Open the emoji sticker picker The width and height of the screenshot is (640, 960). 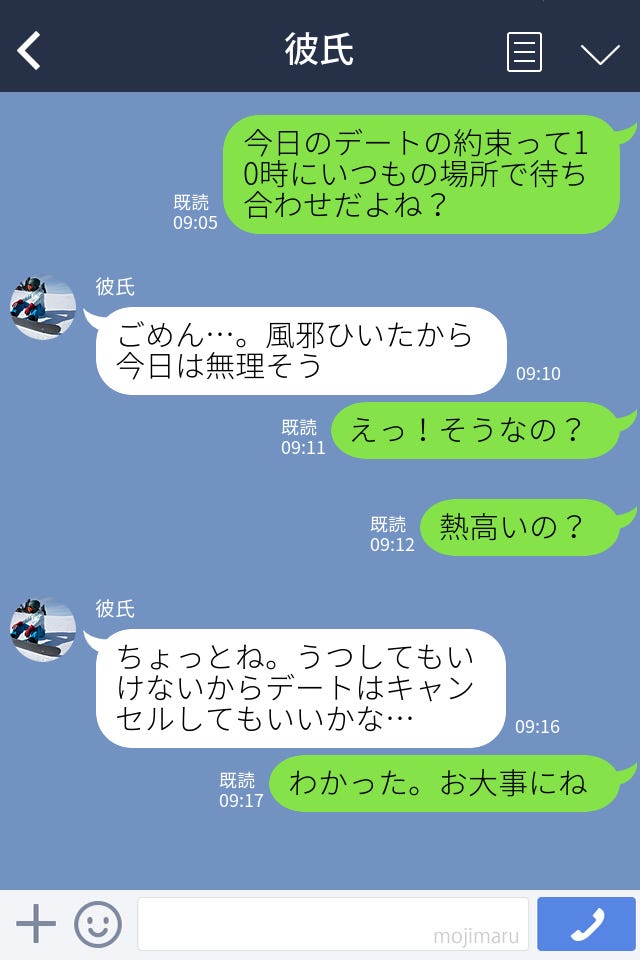(x=98, y=924)
